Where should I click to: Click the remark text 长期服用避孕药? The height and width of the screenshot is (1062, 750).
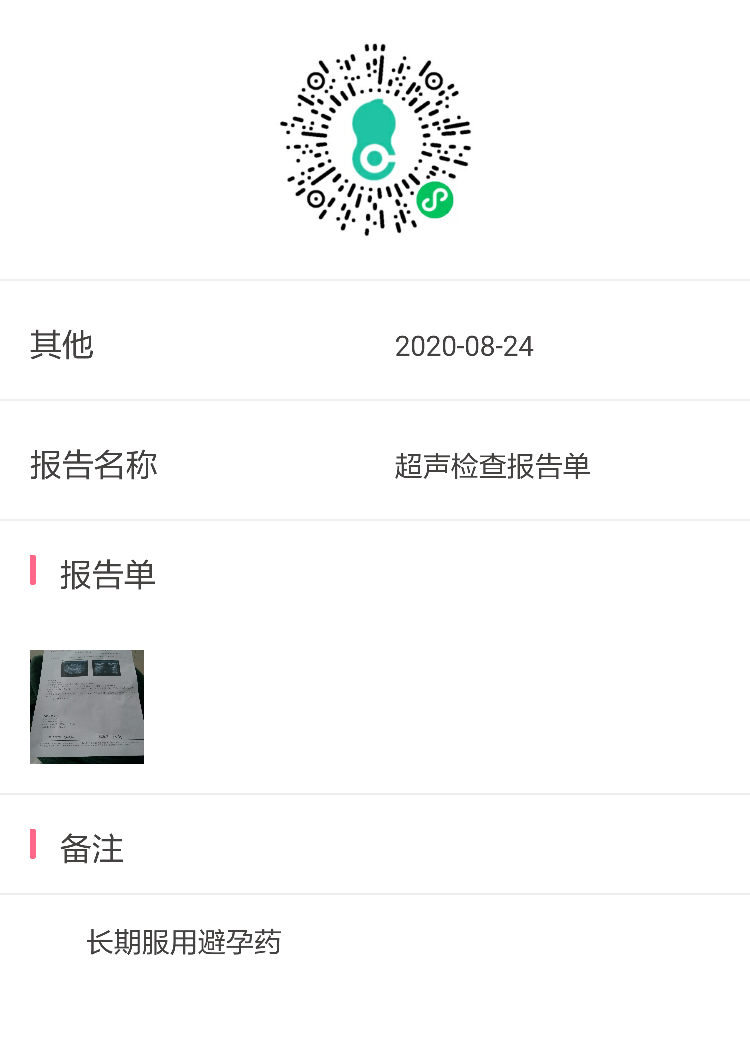pyautogui.click(x=184, y=941)
